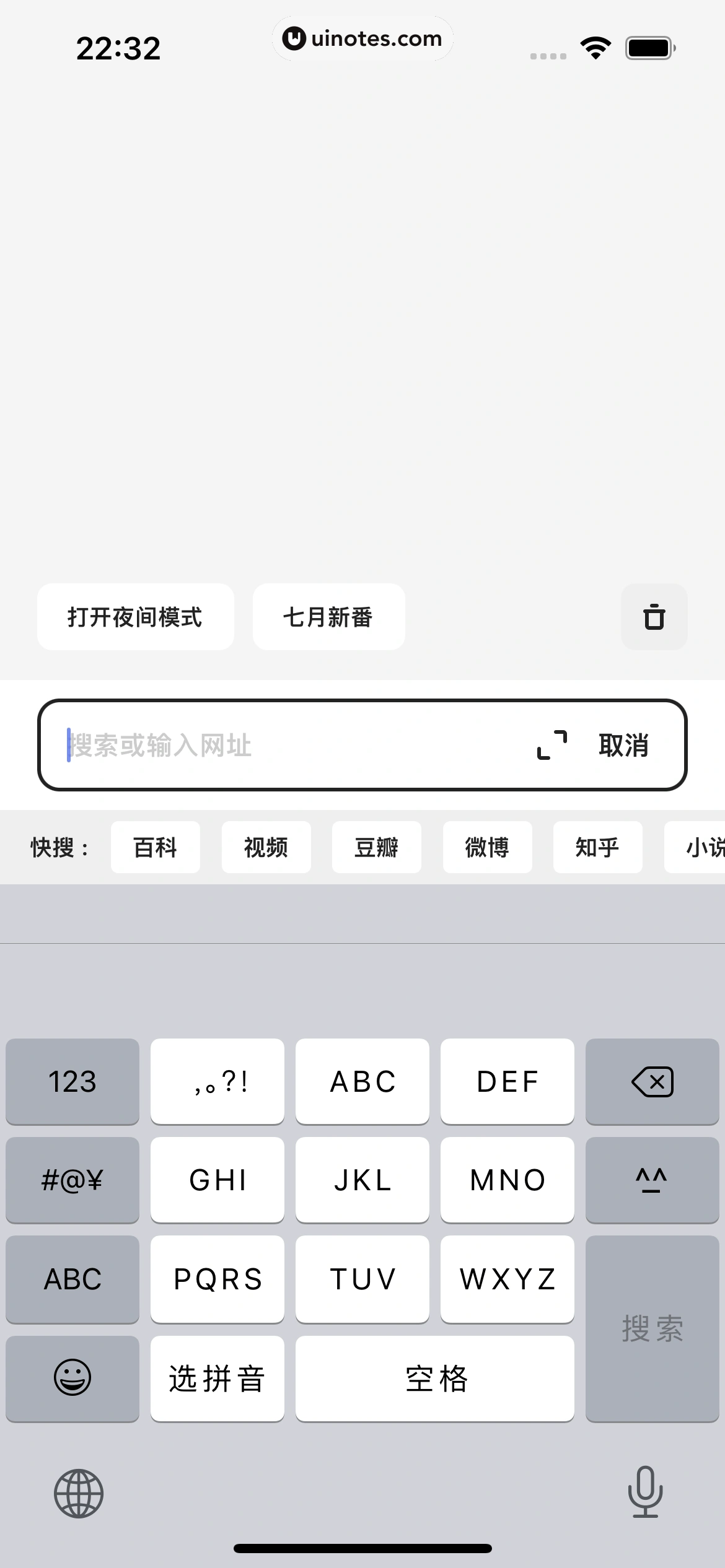This screenshot has height=1568, width=725.
Task: Tap the #@¥ key for symbols
Action: (x=72, y=1180)
